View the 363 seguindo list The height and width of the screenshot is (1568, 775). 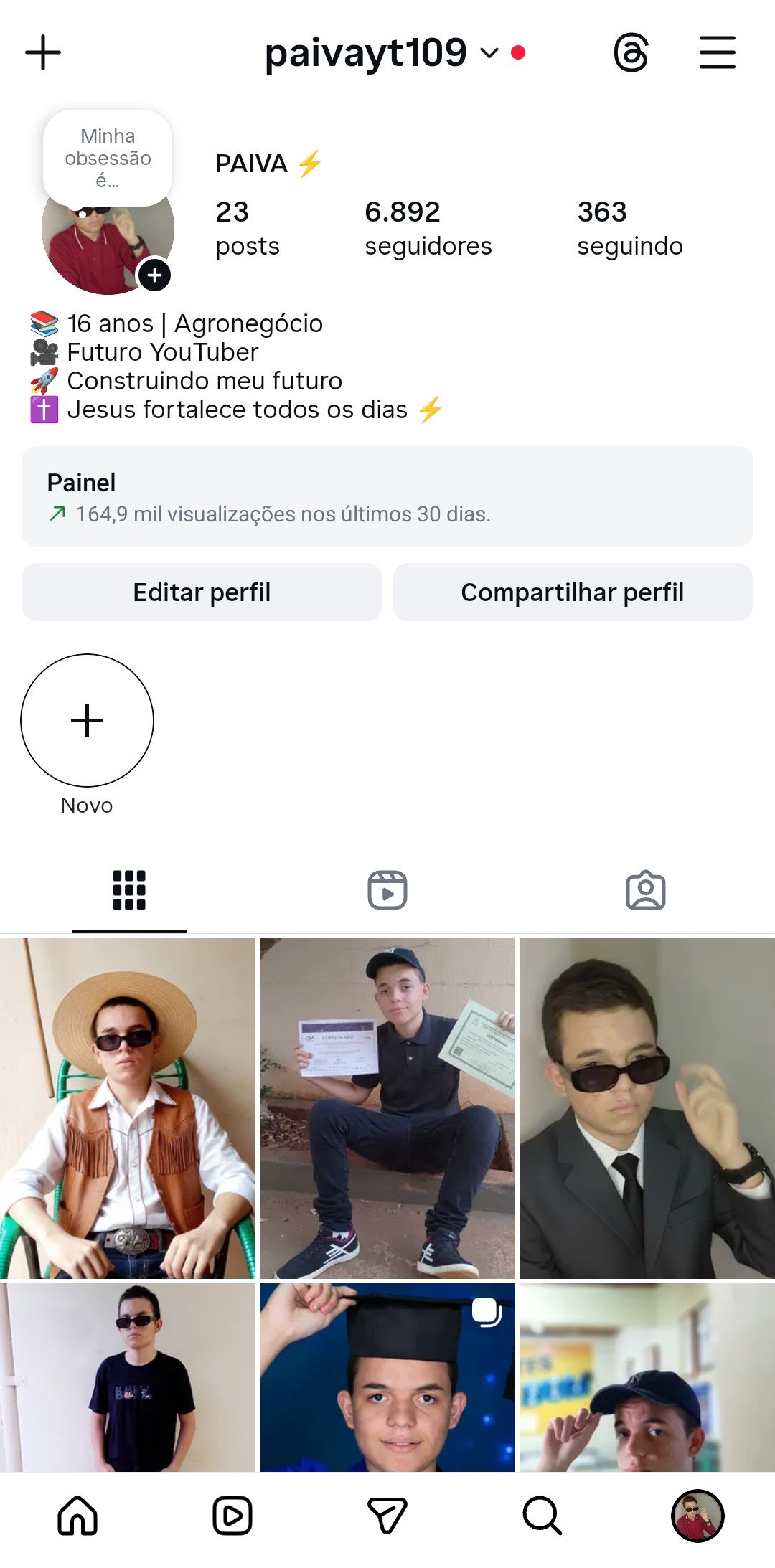pyautogui.click(x=629, y=228)
